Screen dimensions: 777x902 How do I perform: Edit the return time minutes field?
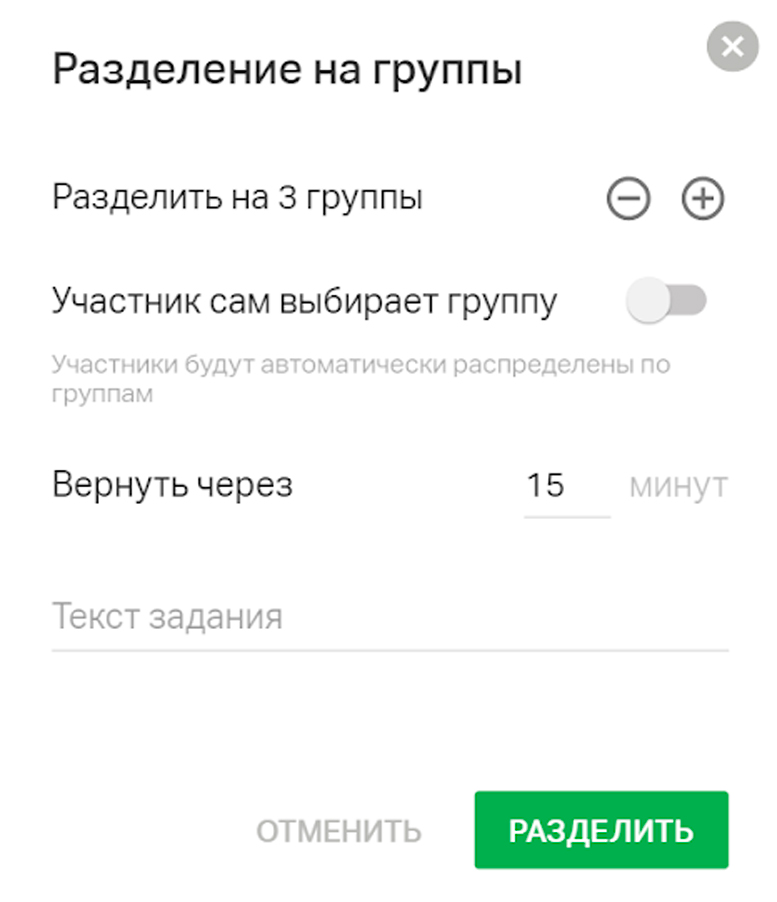click(567, 487)
